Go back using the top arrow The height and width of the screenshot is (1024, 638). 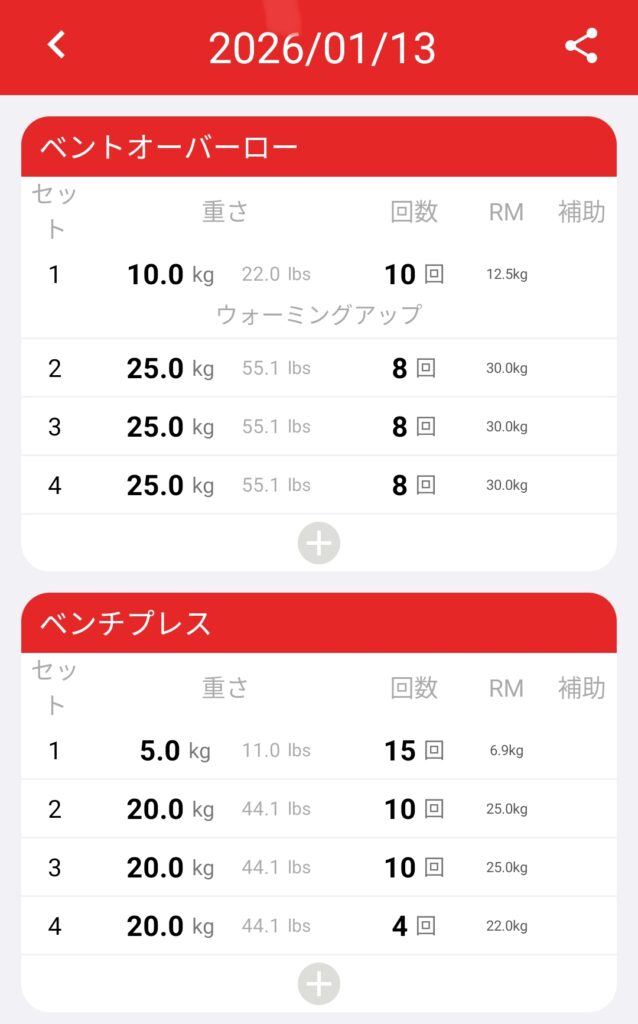(x=57, y=45)
